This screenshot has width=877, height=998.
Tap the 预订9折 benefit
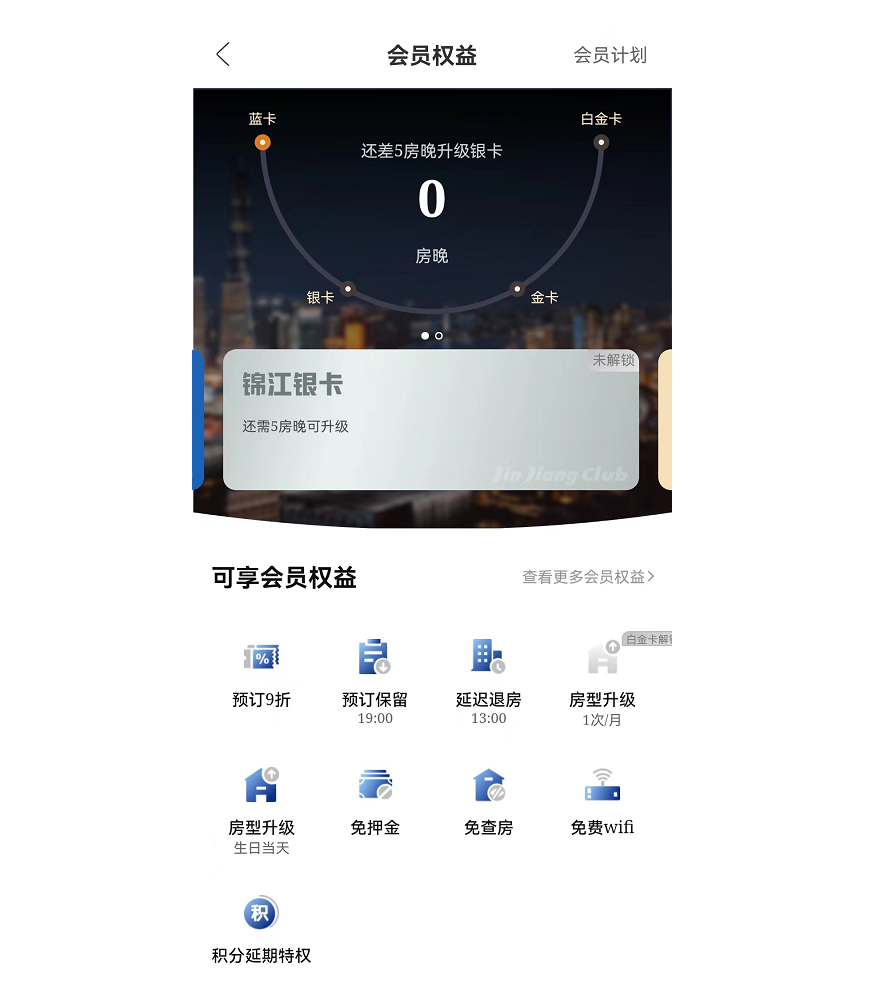[x=261, y=673]
